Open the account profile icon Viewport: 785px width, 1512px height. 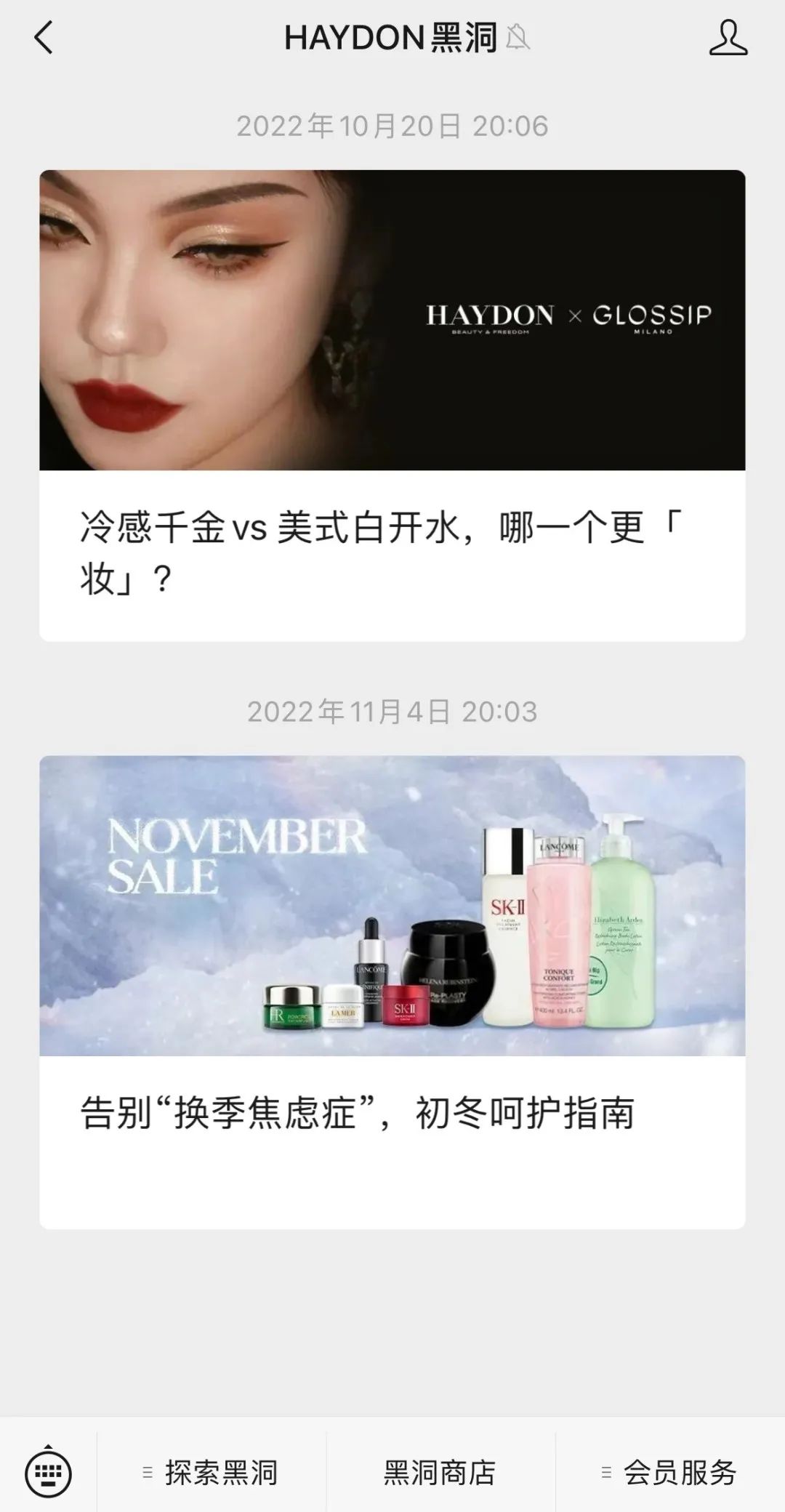[x=728, y=38]
